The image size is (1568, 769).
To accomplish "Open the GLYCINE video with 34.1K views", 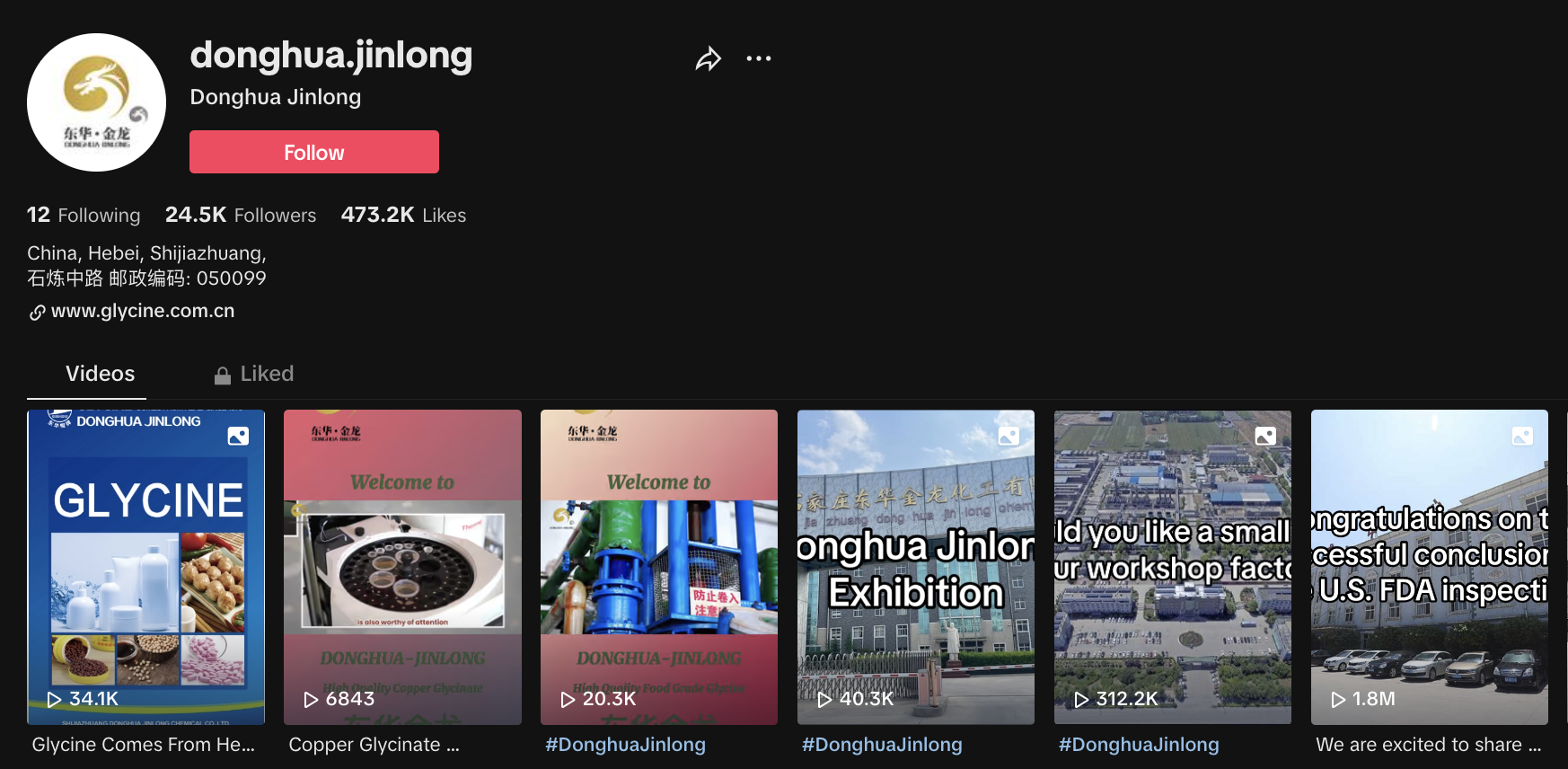I will 146,566.
